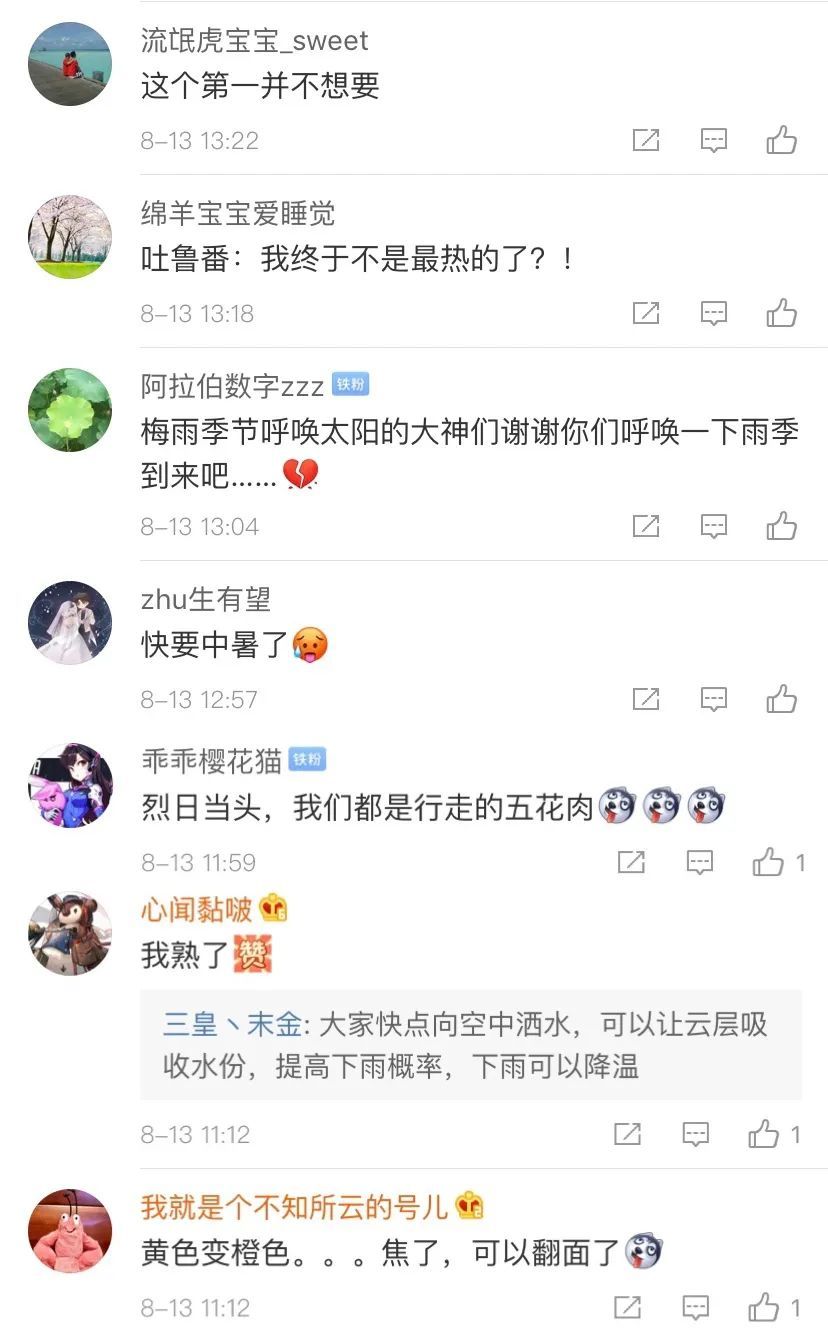828x1332 pixels.
Task: Like 乖乖樱花猫's 五花肉 comment
Action: pyautogui.click(x=769, y=862)
